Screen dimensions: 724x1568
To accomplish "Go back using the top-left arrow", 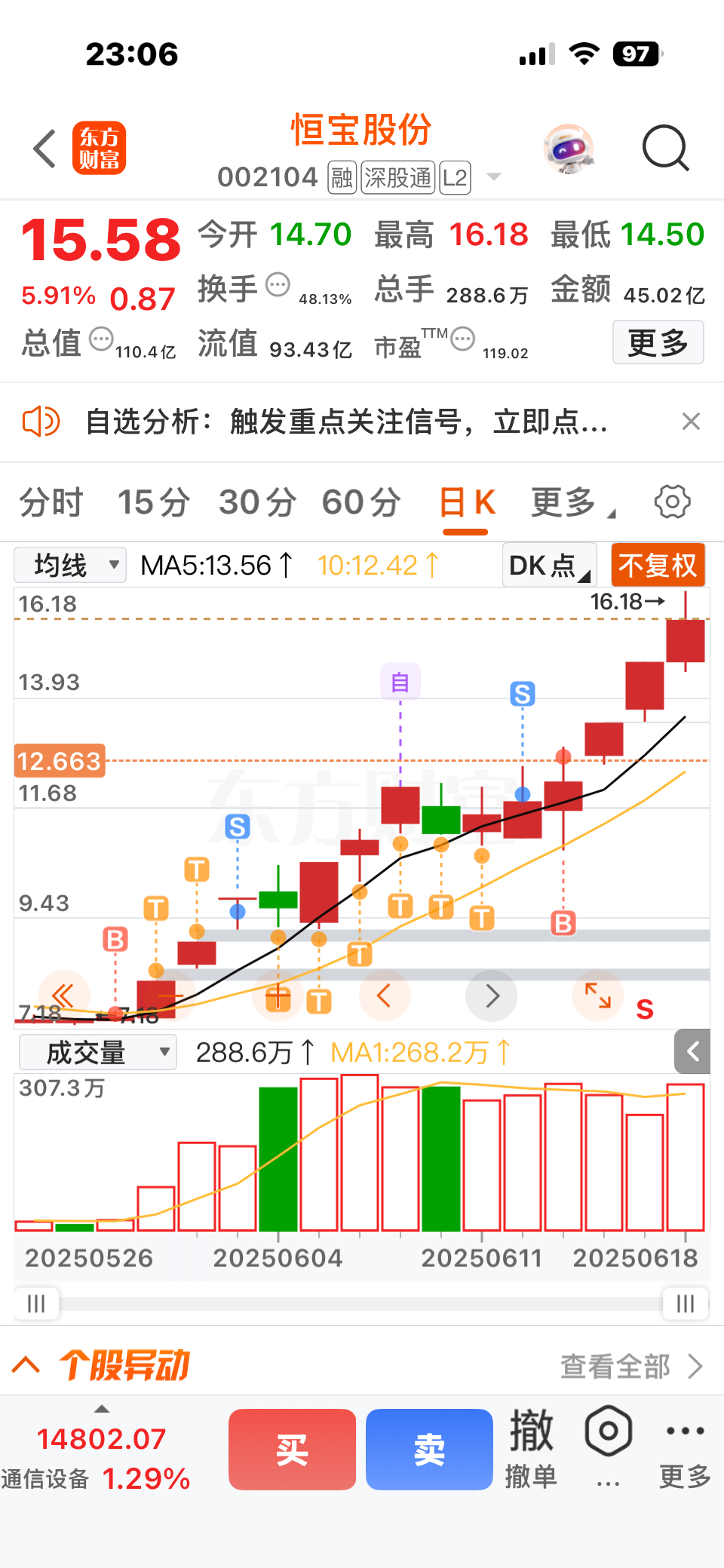I will pos(45,148).
